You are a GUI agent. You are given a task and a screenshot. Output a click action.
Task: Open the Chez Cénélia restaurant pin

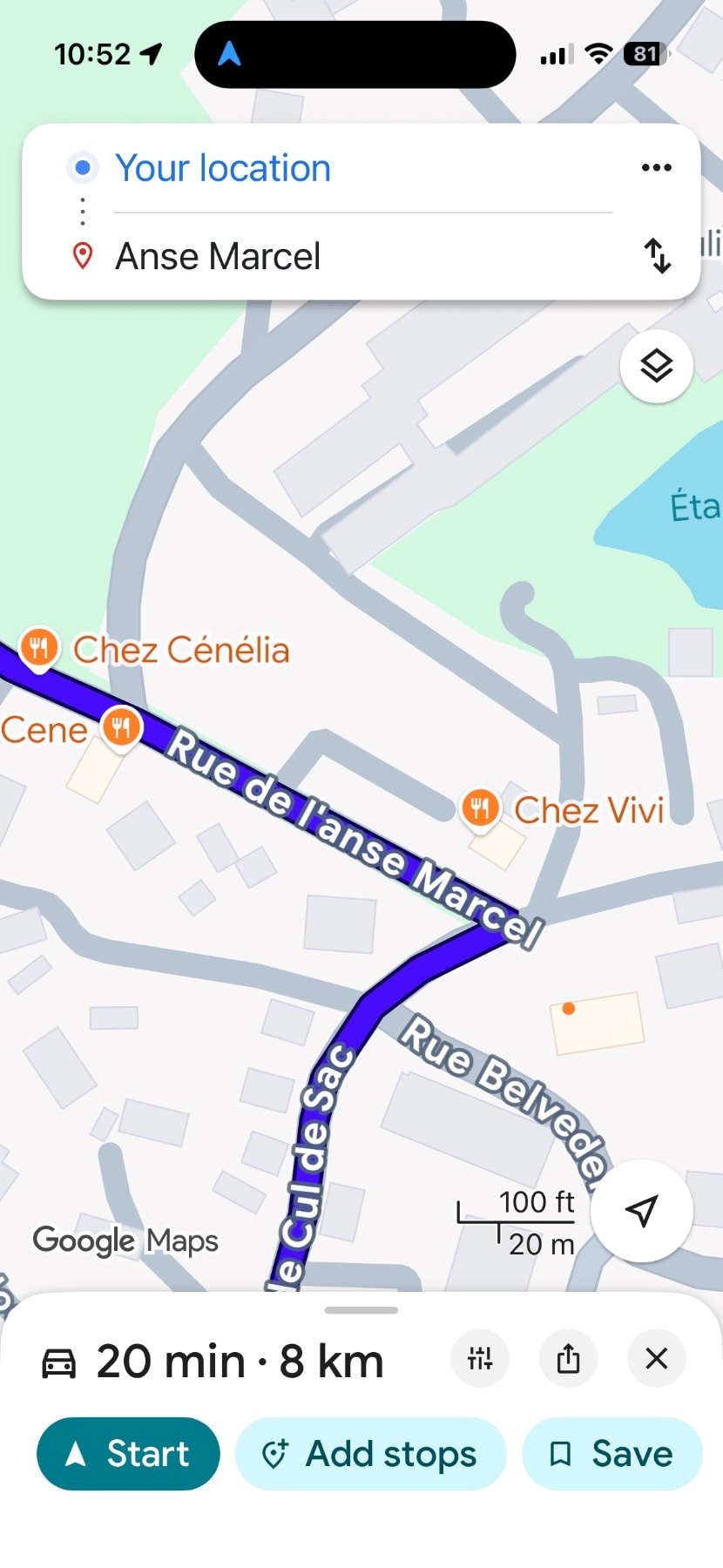pyautogui.click(x=39, y=648)
